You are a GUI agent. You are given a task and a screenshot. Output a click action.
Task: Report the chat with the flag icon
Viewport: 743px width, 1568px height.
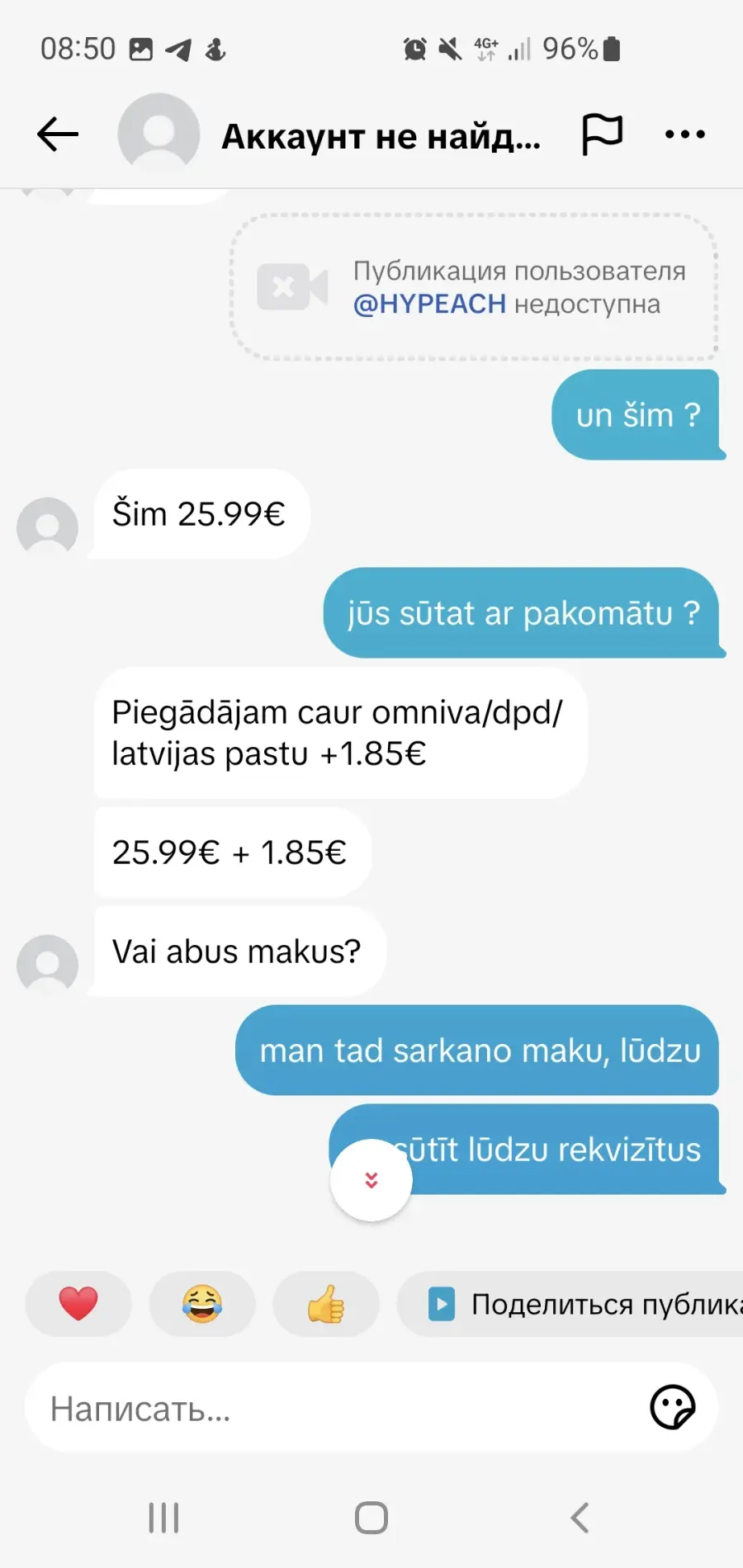tap(602, 134)
